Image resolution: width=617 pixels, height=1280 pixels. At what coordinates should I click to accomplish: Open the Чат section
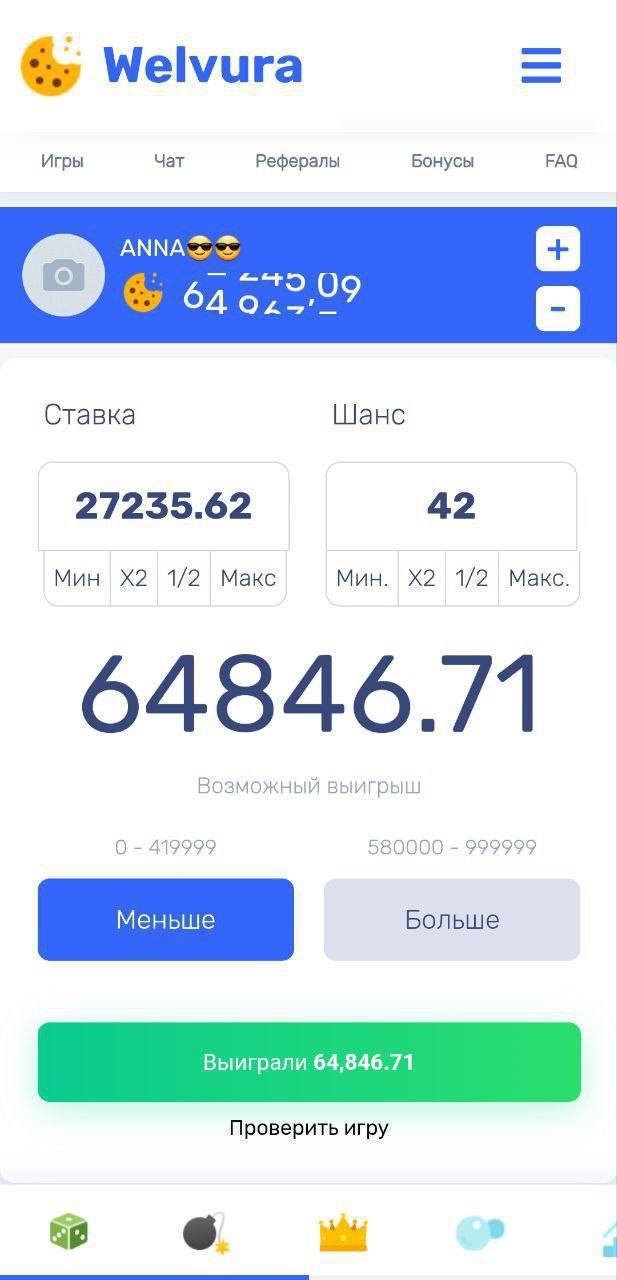tap(169, 161)
